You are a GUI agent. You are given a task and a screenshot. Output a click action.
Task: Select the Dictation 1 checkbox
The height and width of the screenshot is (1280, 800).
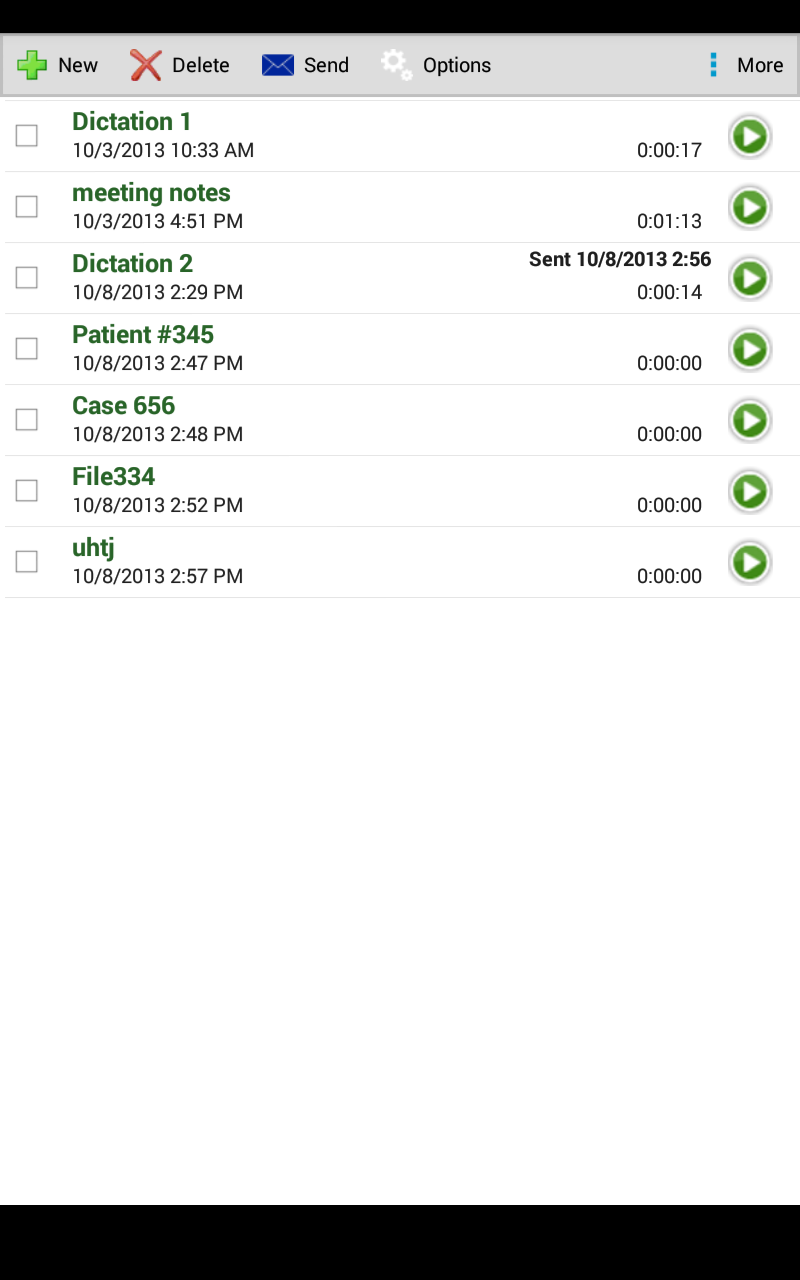tap(27, 136)
